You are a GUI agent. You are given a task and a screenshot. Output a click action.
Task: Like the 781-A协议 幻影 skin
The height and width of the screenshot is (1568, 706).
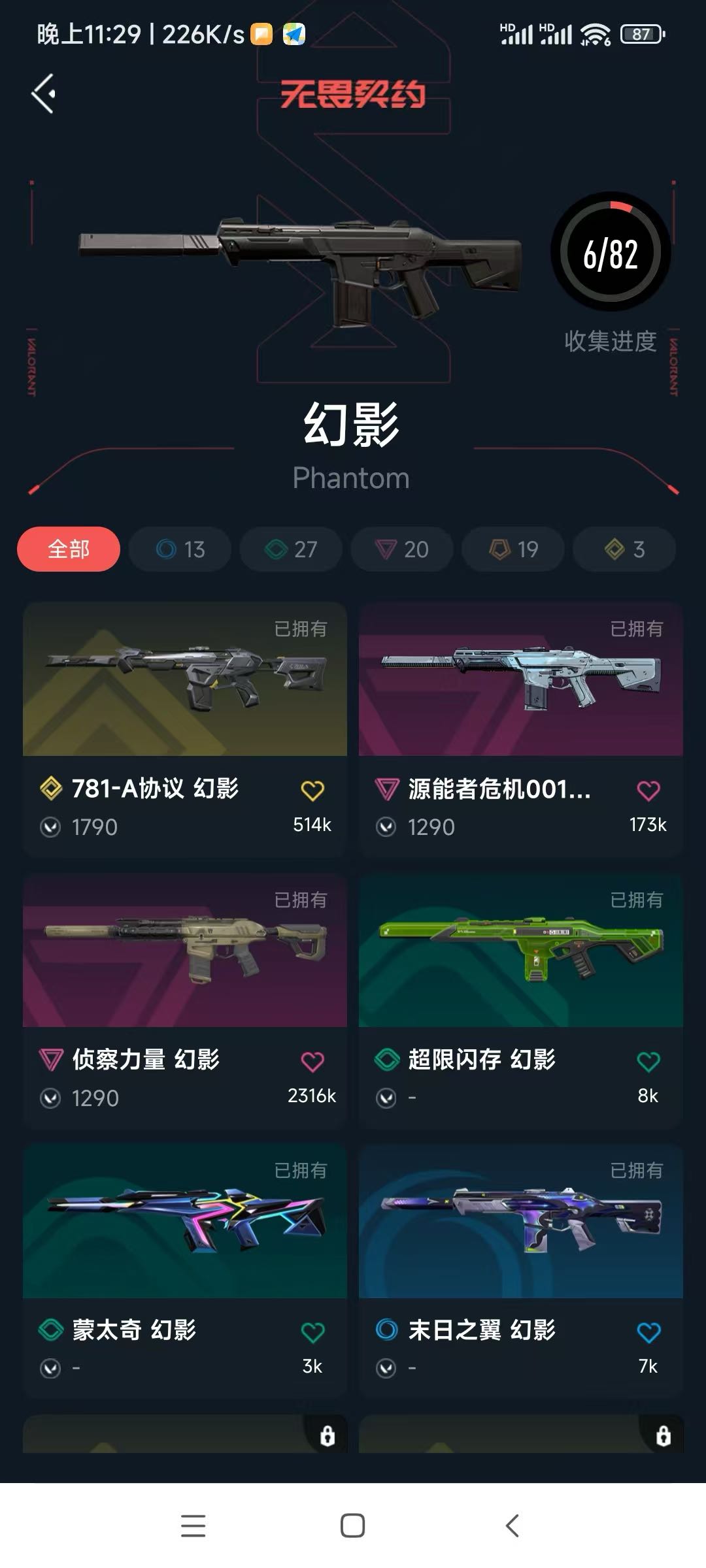pos(312,791)
